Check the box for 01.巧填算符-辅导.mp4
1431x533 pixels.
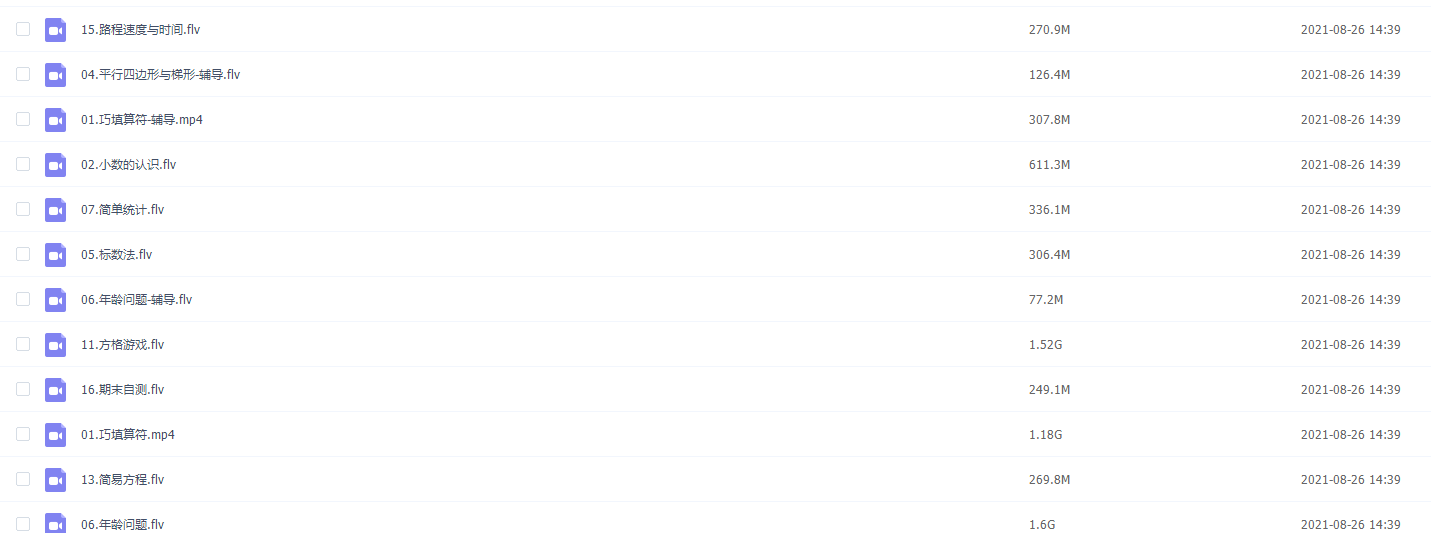tap(23, 119)
